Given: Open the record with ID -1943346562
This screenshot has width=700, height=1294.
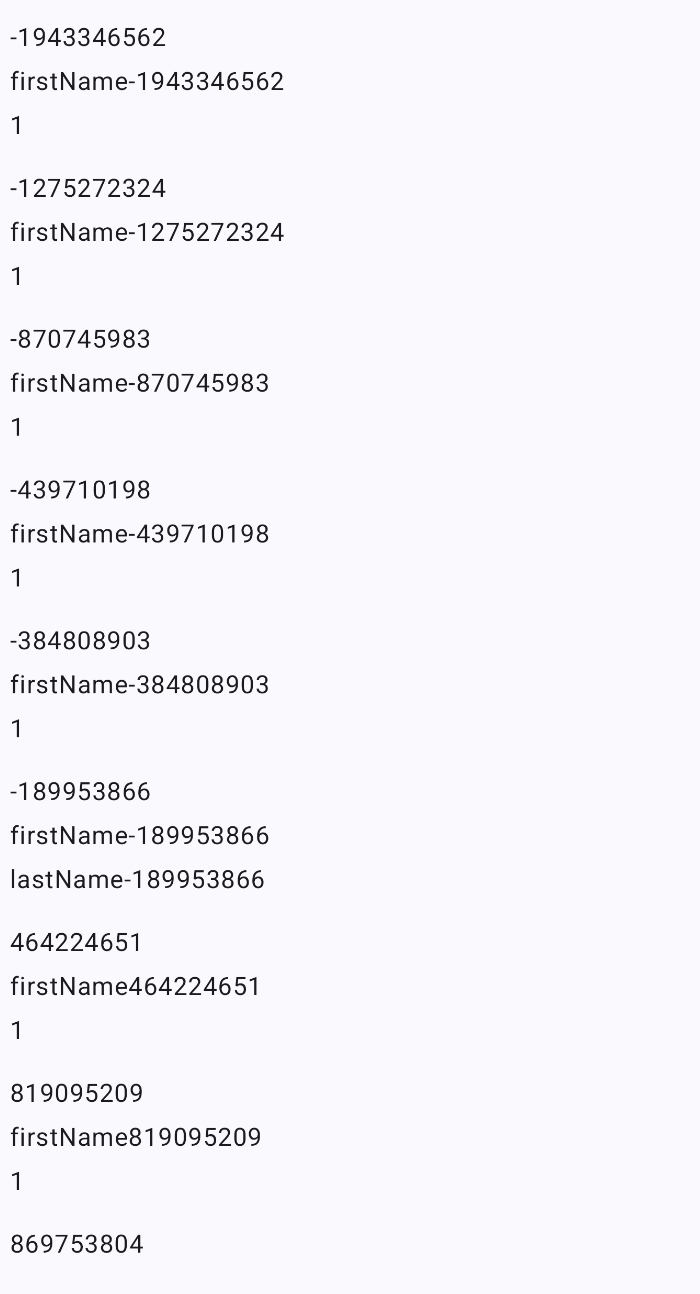Looking at the screenshot, I should point(88,38).
